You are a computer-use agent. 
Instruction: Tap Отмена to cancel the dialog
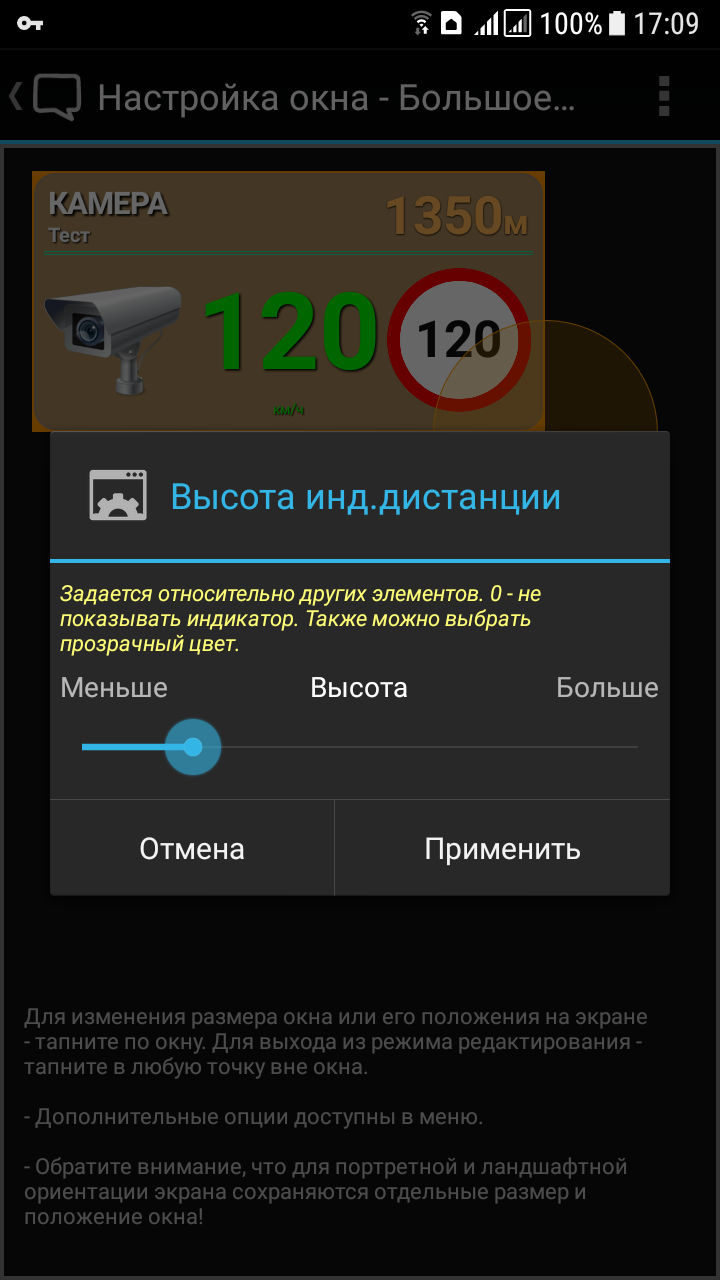click(x=192, y=849)
